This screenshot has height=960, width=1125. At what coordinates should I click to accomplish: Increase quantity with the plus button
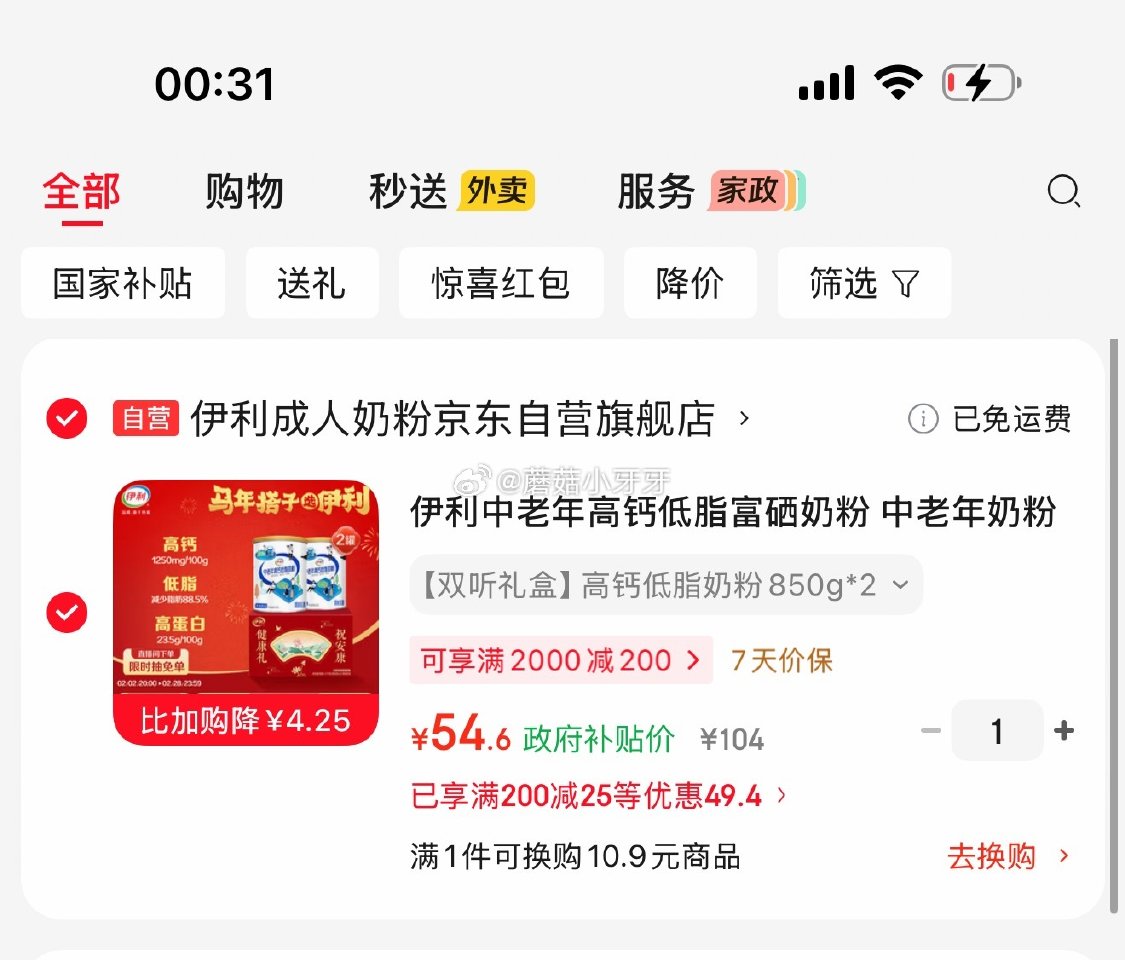click(1064, 731)
